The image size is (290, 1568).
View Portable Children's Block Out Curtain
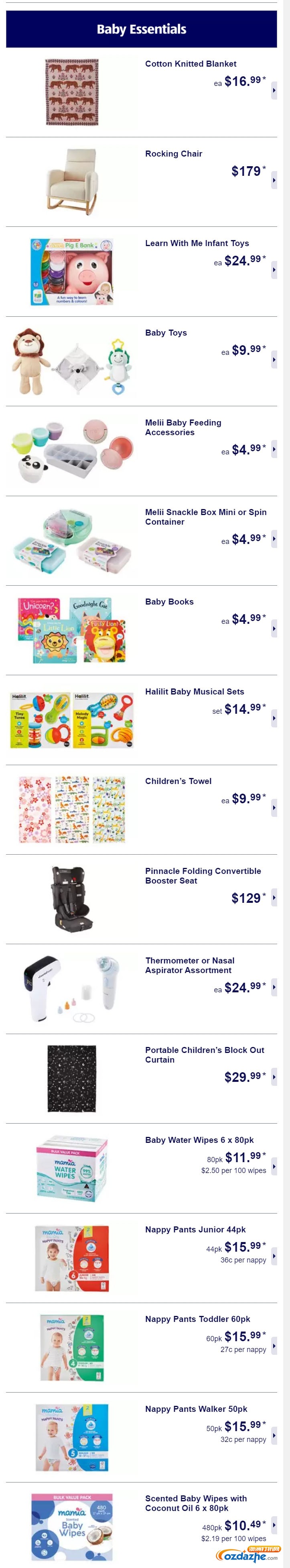(204, 1054)
